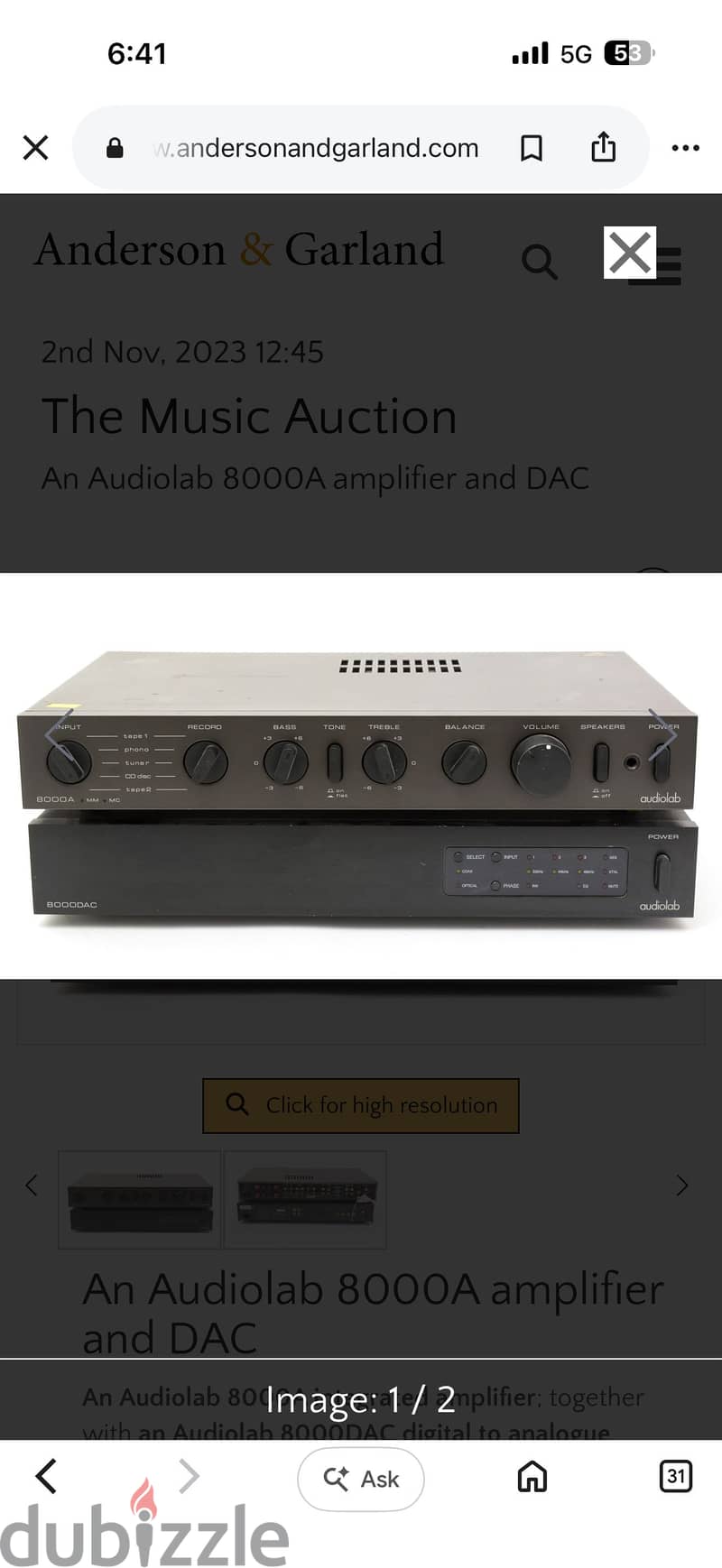The image size is (722, 1568).
Task: Share this page
Action: click(x=603, y=146)
